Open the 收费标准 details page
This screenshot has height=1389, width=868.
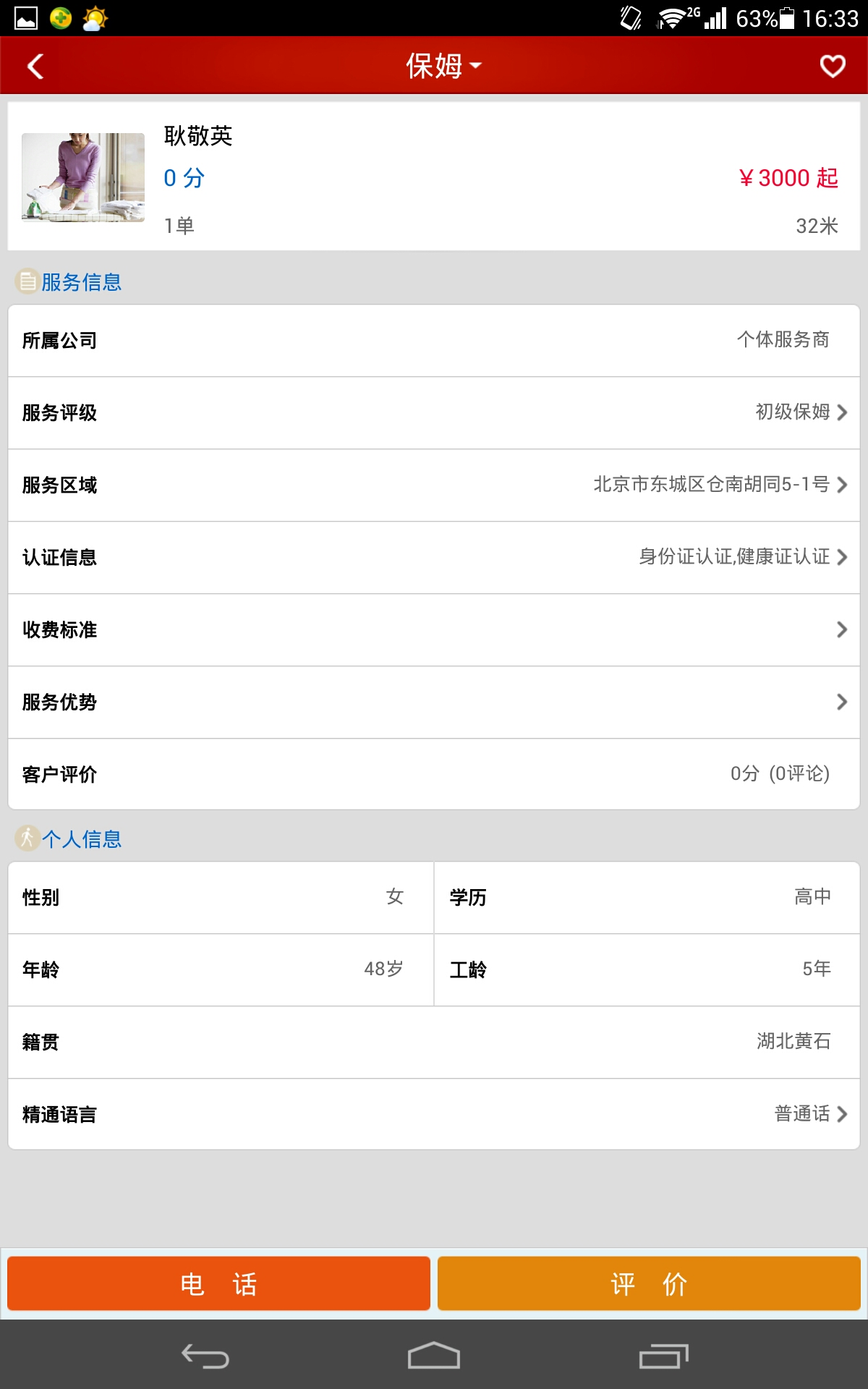(x=434, y=630)
